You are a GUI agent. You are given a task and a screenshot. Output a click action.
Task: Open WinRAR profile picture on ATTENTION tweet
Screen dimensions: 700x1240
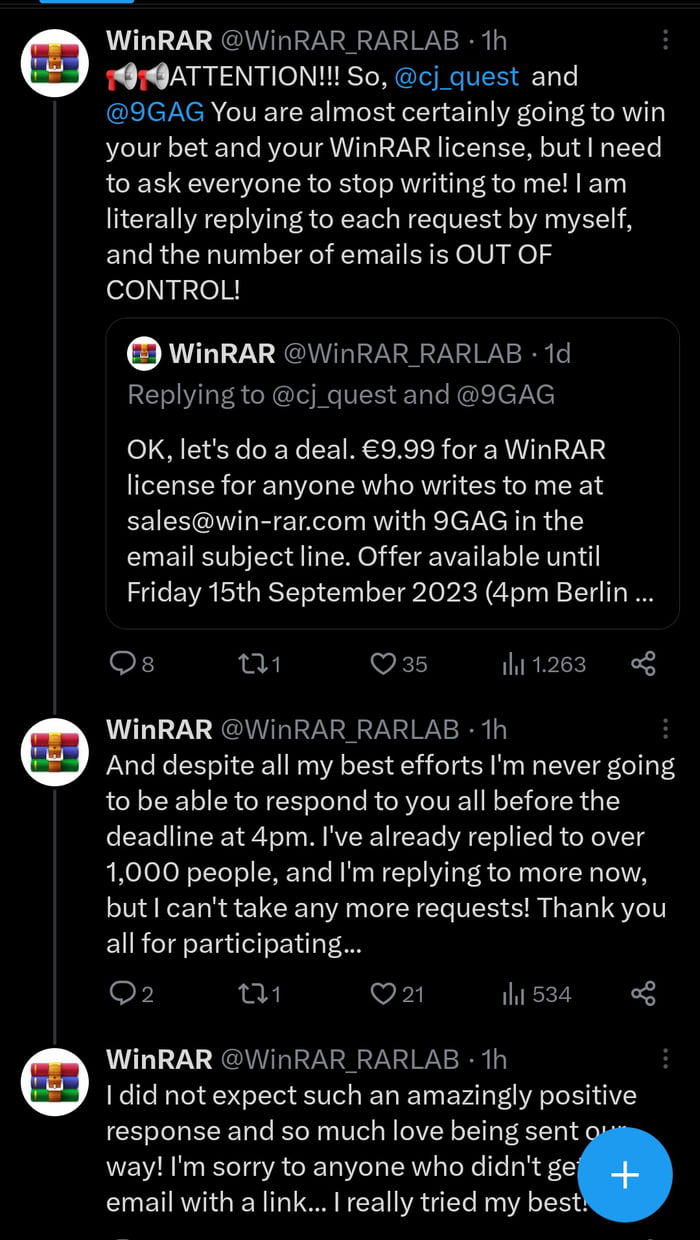[56, 61]
